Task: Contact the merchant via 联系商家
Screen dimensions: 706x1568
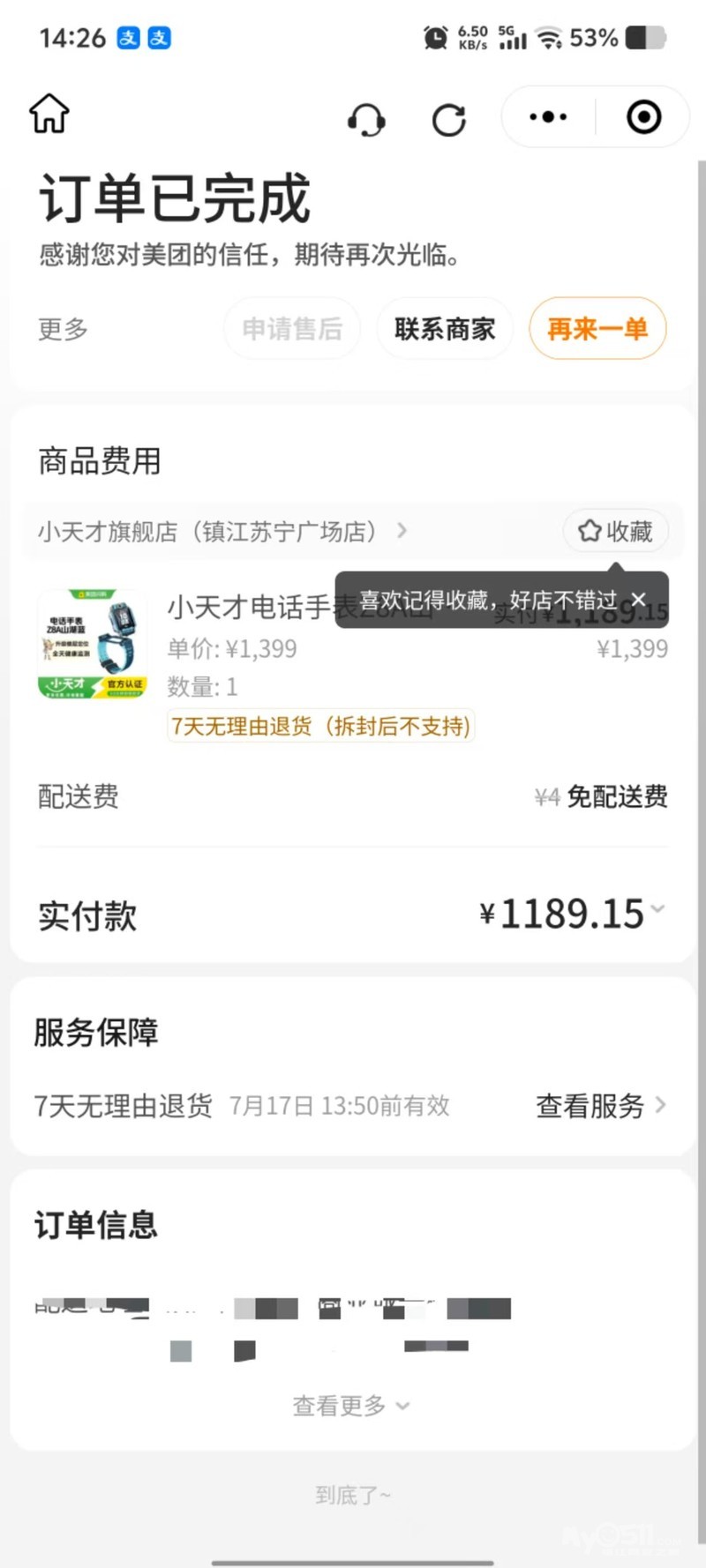Action: tap(445, 329)
